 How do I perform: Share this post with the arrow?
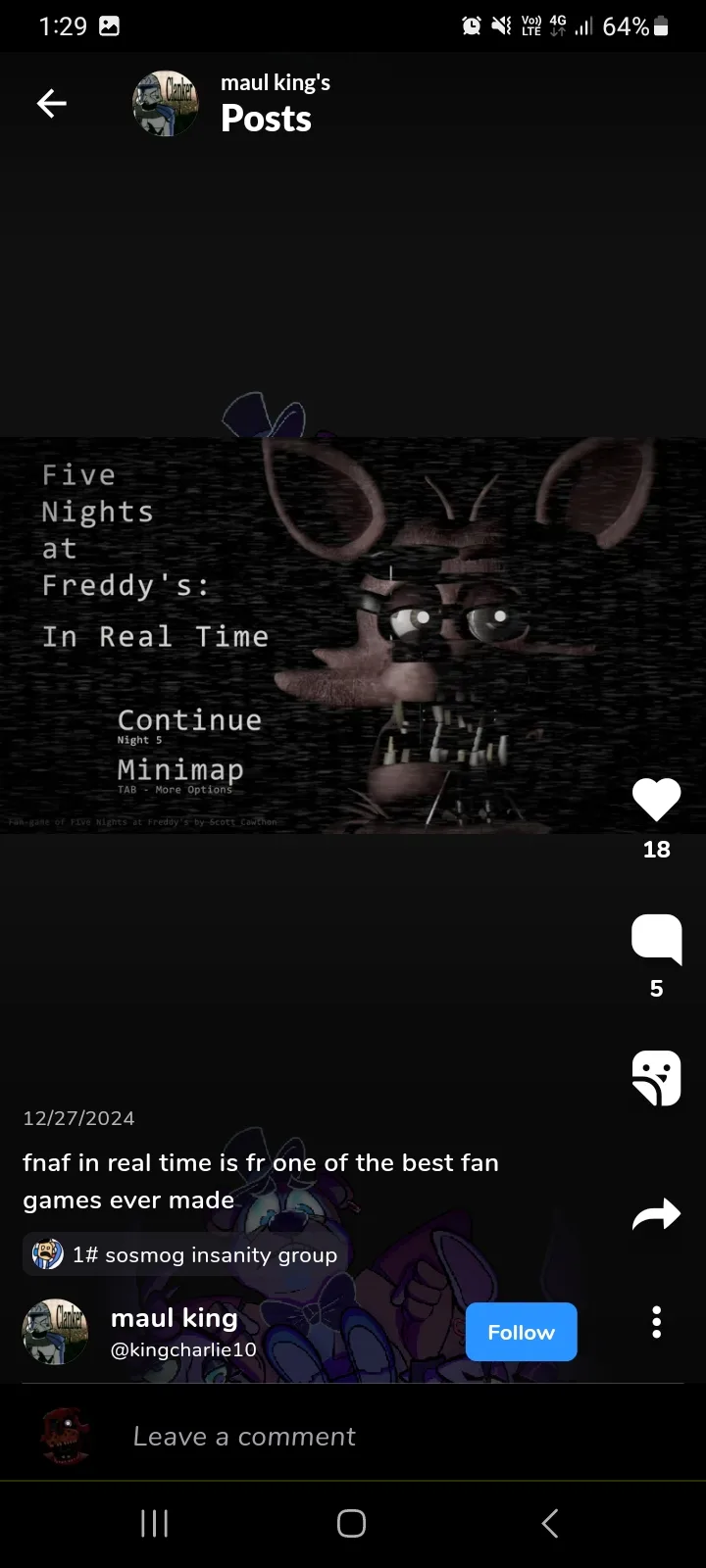point(656,1215)
